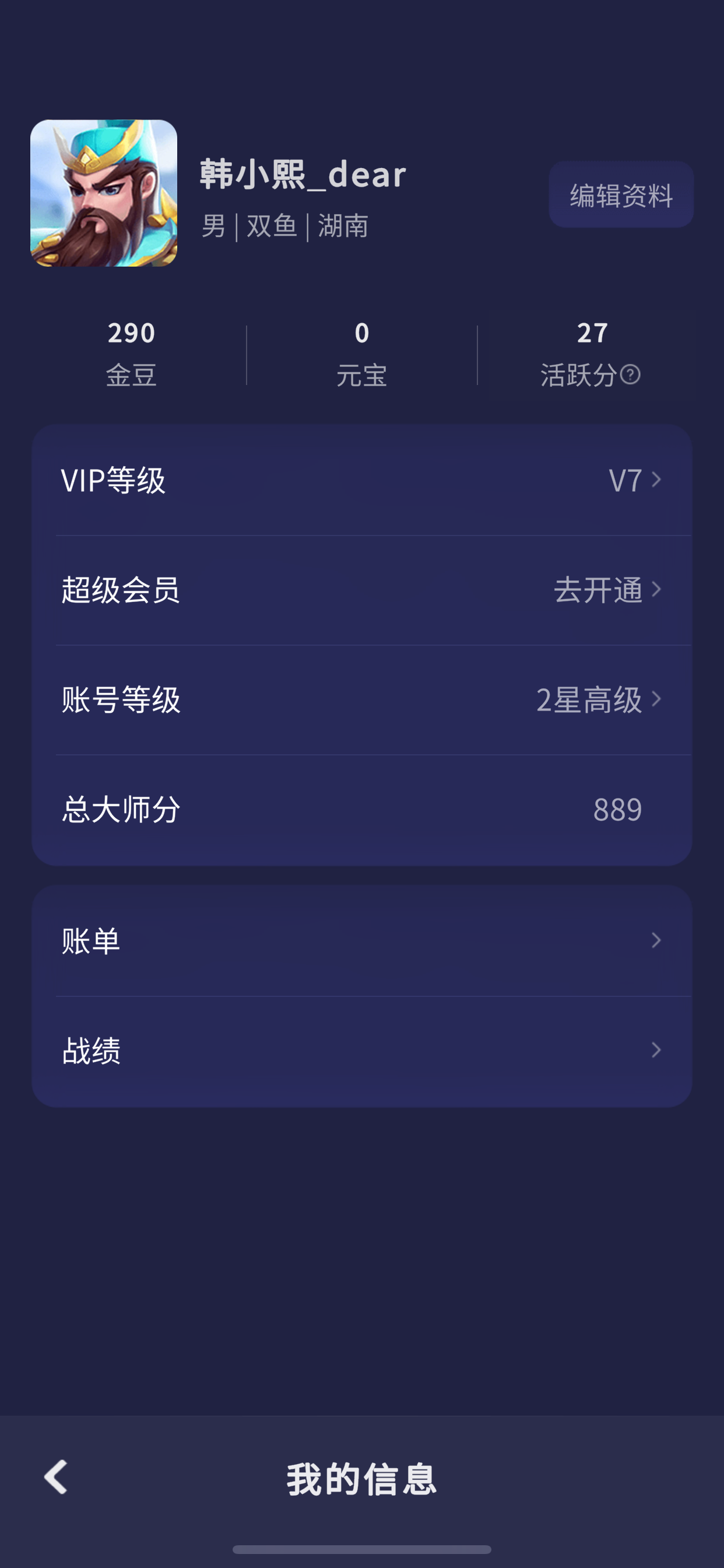Select the 金豆 balance
This screenshot has height=1568, width=724.
pyautogui.click(x=131, y=354)
